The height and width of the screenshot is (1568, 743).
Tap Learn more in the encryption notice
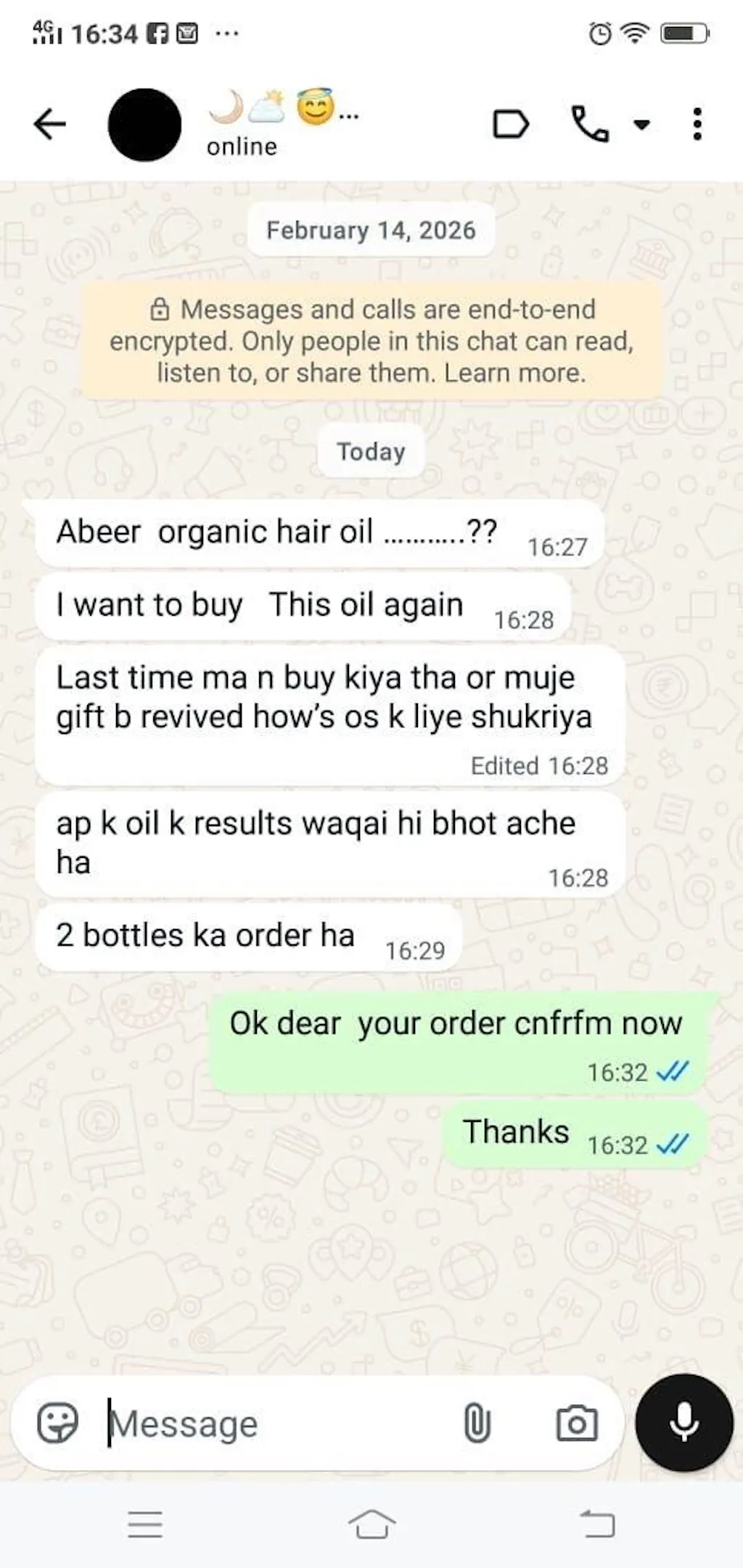click(x=514, y=373)
